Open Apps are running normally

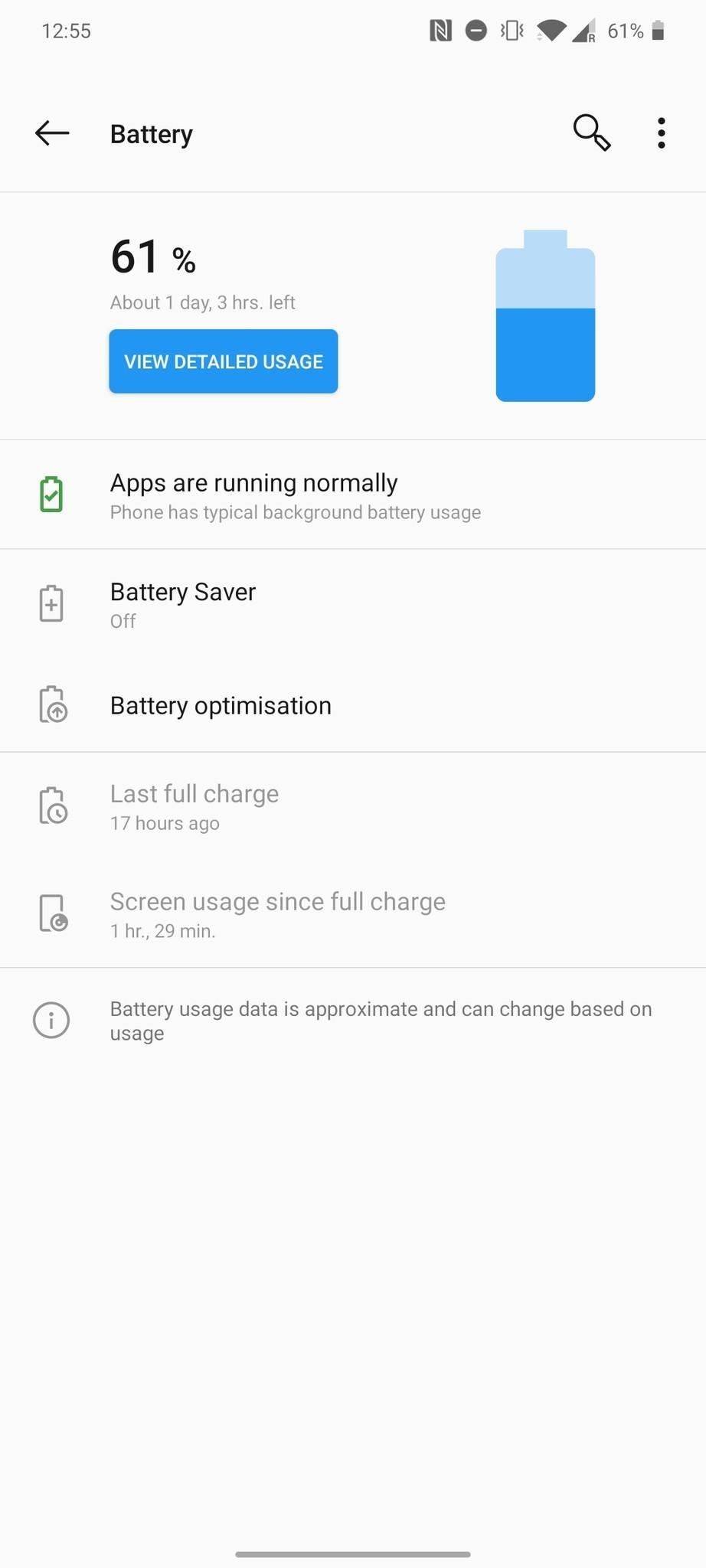[x=353, y=495]
